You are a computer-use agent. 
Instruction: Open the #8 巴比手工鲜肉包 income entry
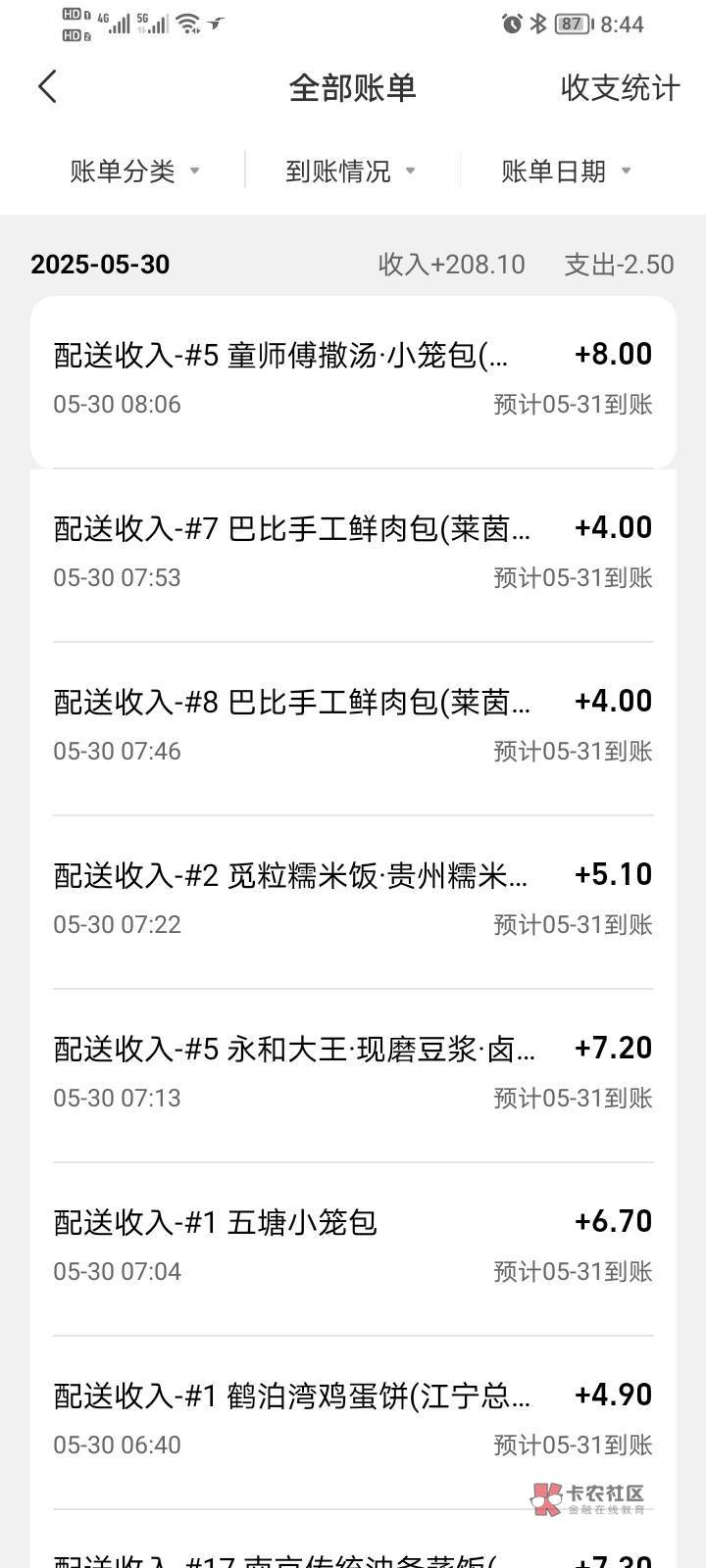(x=353, y=725)
